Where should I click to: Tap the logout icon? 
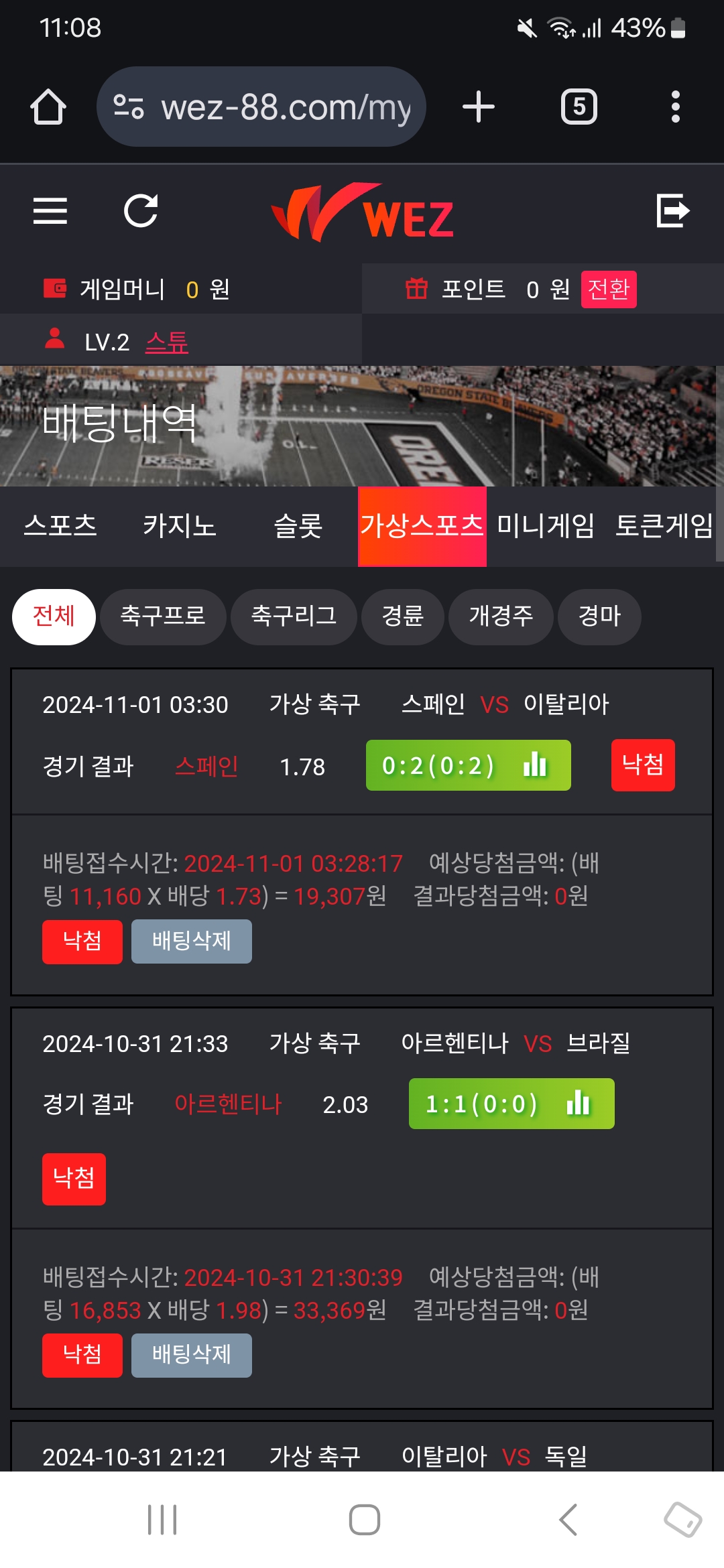(x=672, y=211)
